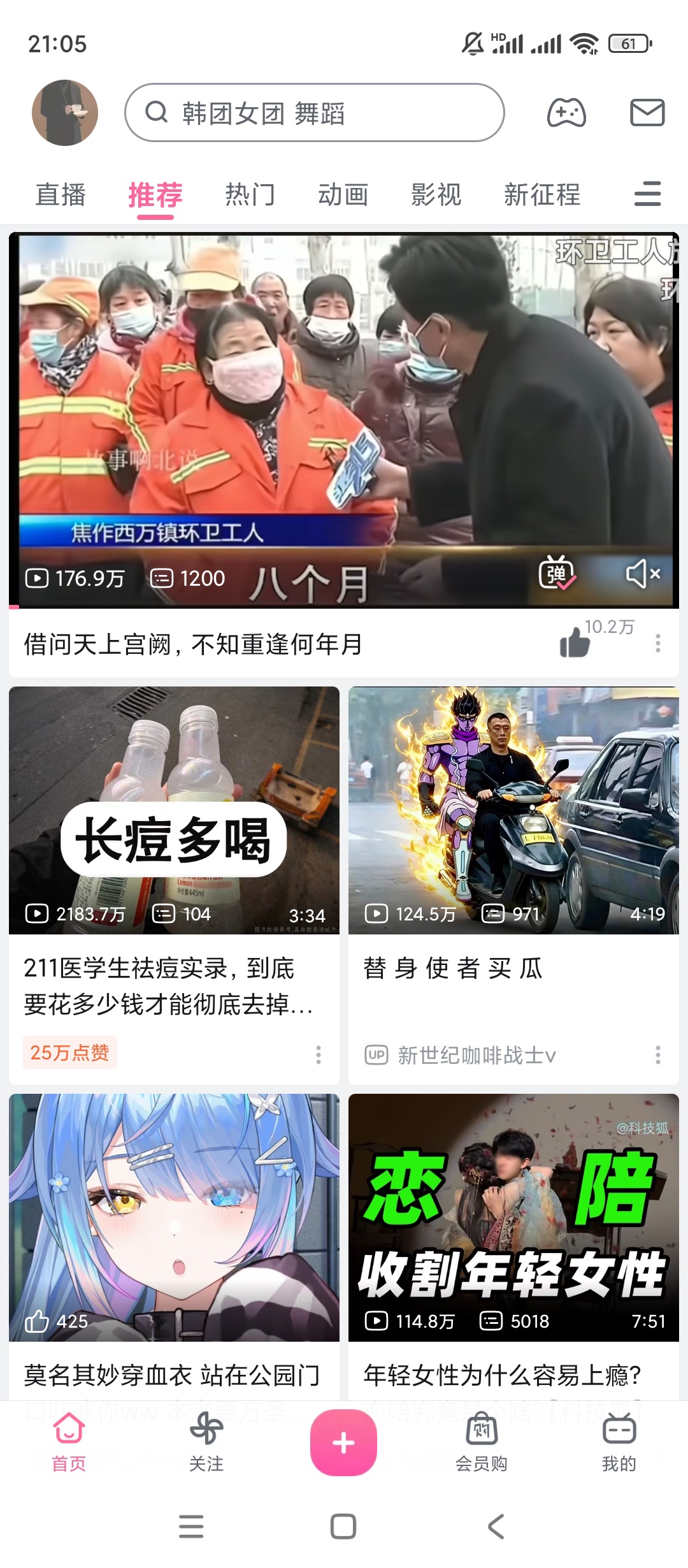
Task: Switch to the 影视 tab
Action: [436, 195]
